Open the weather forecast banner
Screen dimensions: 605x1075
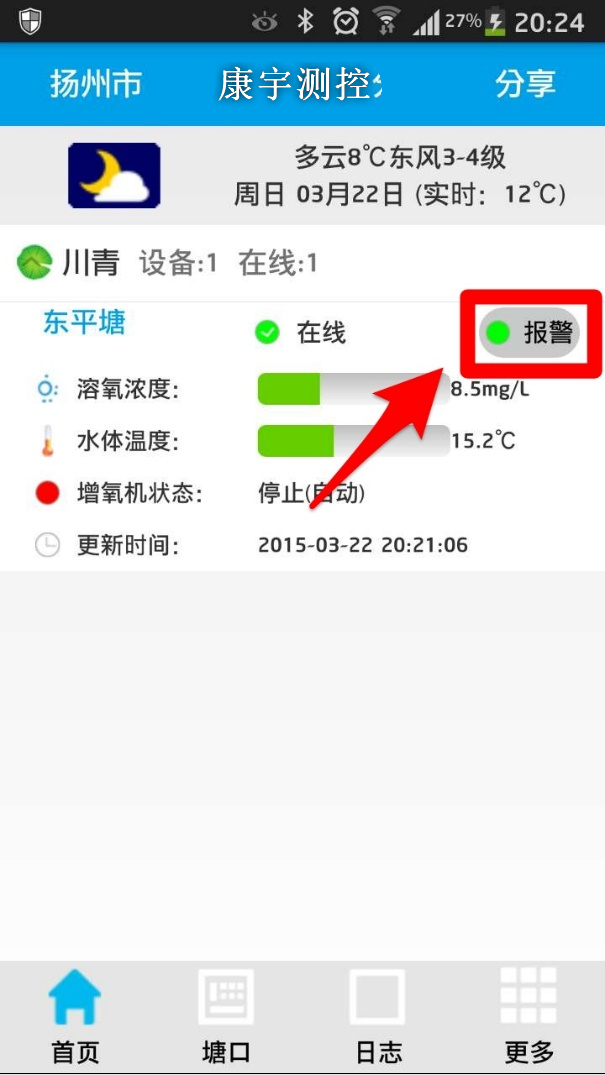tap(302, 175)
